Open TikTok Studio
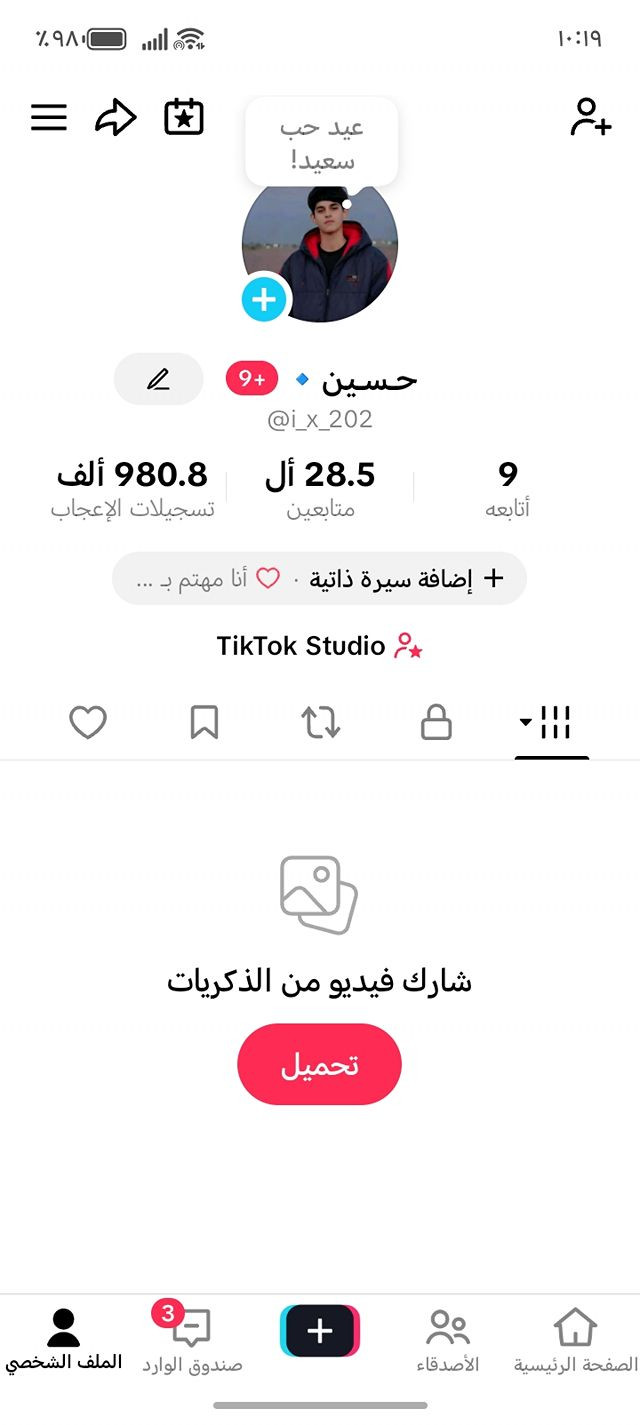Screen dimensions: 640x1425 [320, 646]
